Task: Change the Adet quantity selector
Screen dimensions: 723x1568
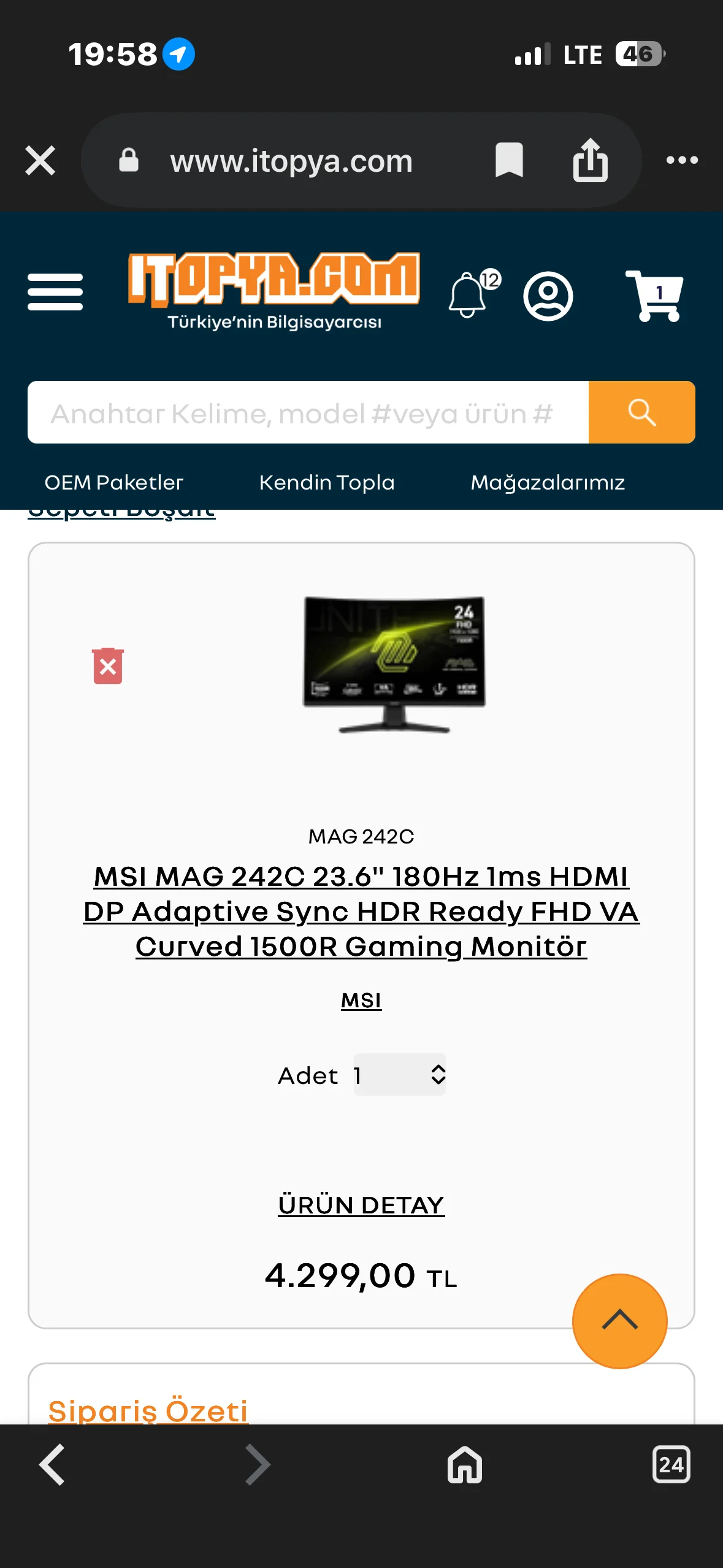Action: coord(400,1075)
